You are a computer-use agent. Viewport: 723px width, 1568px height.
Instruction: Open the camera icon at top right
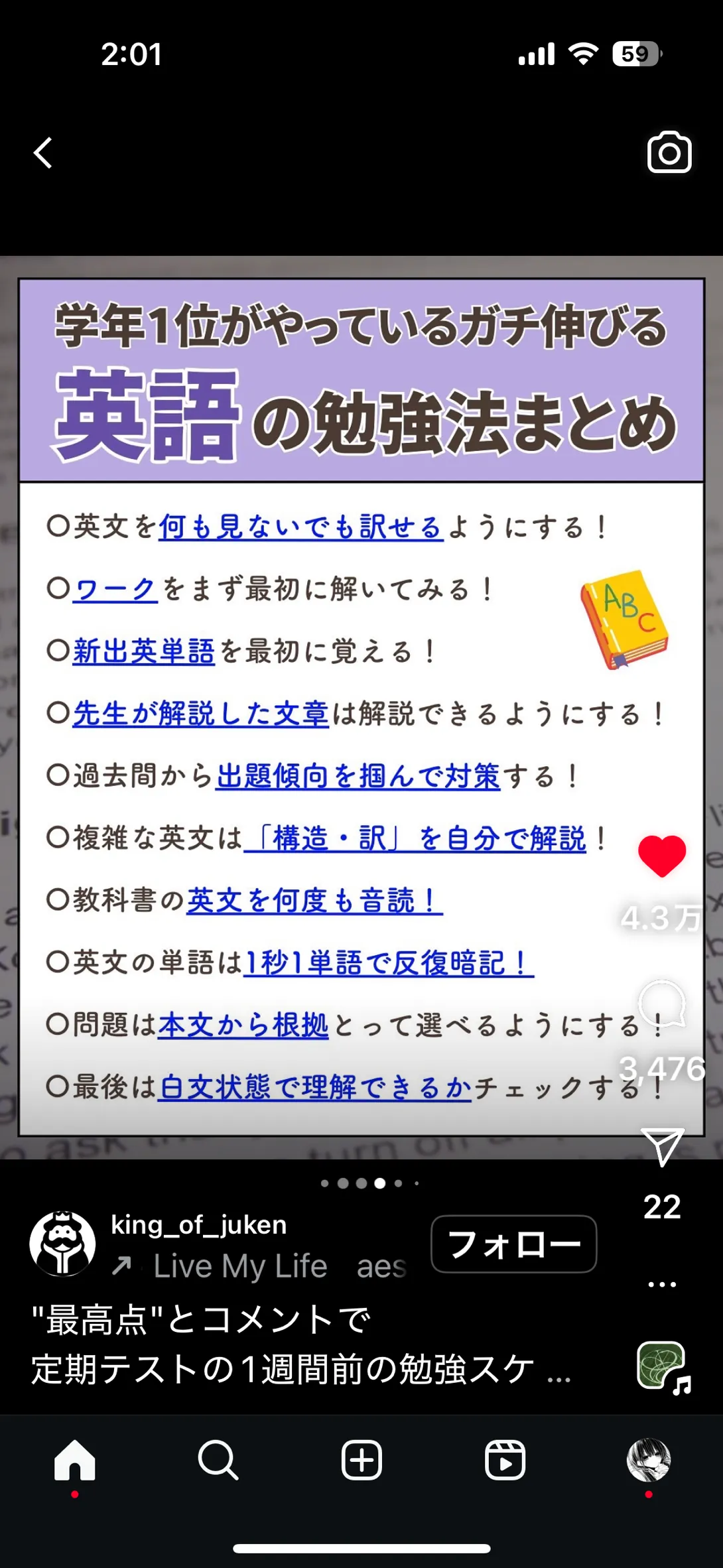click(x=669, y=153)
